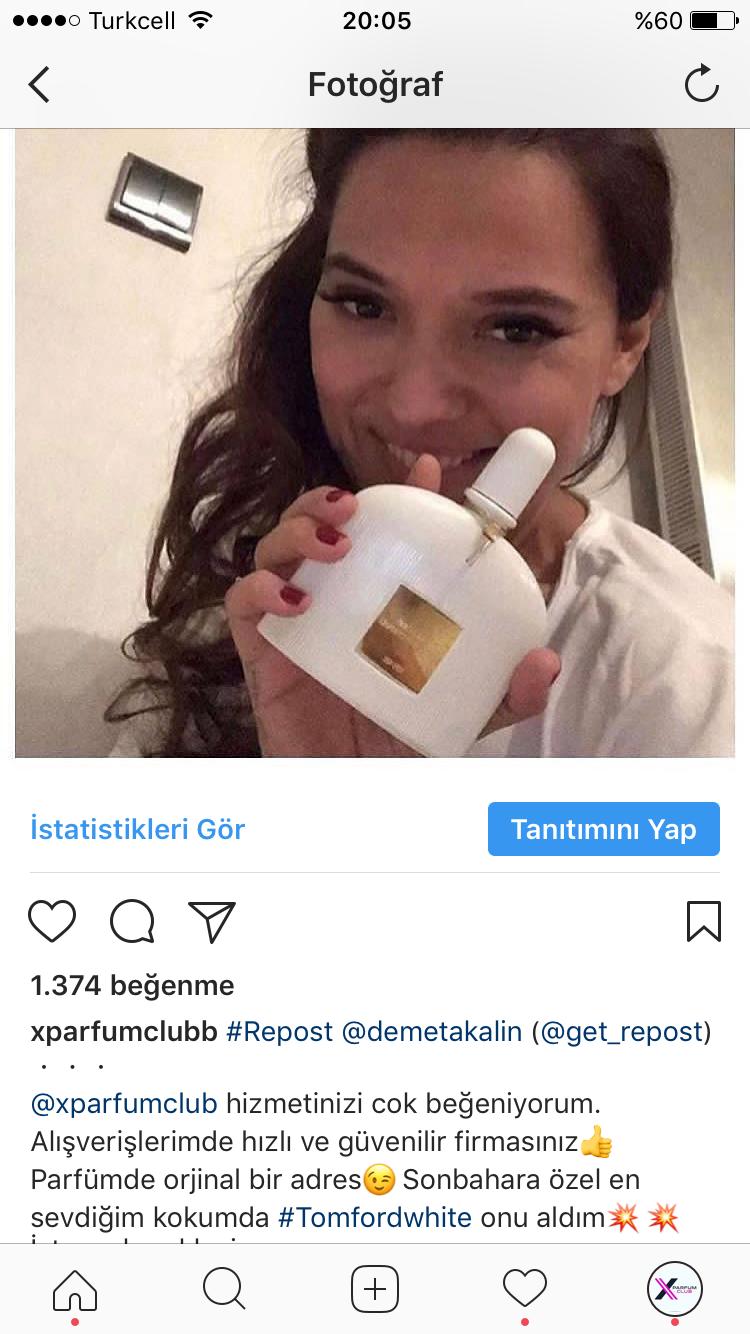Switch to the Home tab
The width and height of the screenshot is (750, 1334).
tap(75, 1289)
